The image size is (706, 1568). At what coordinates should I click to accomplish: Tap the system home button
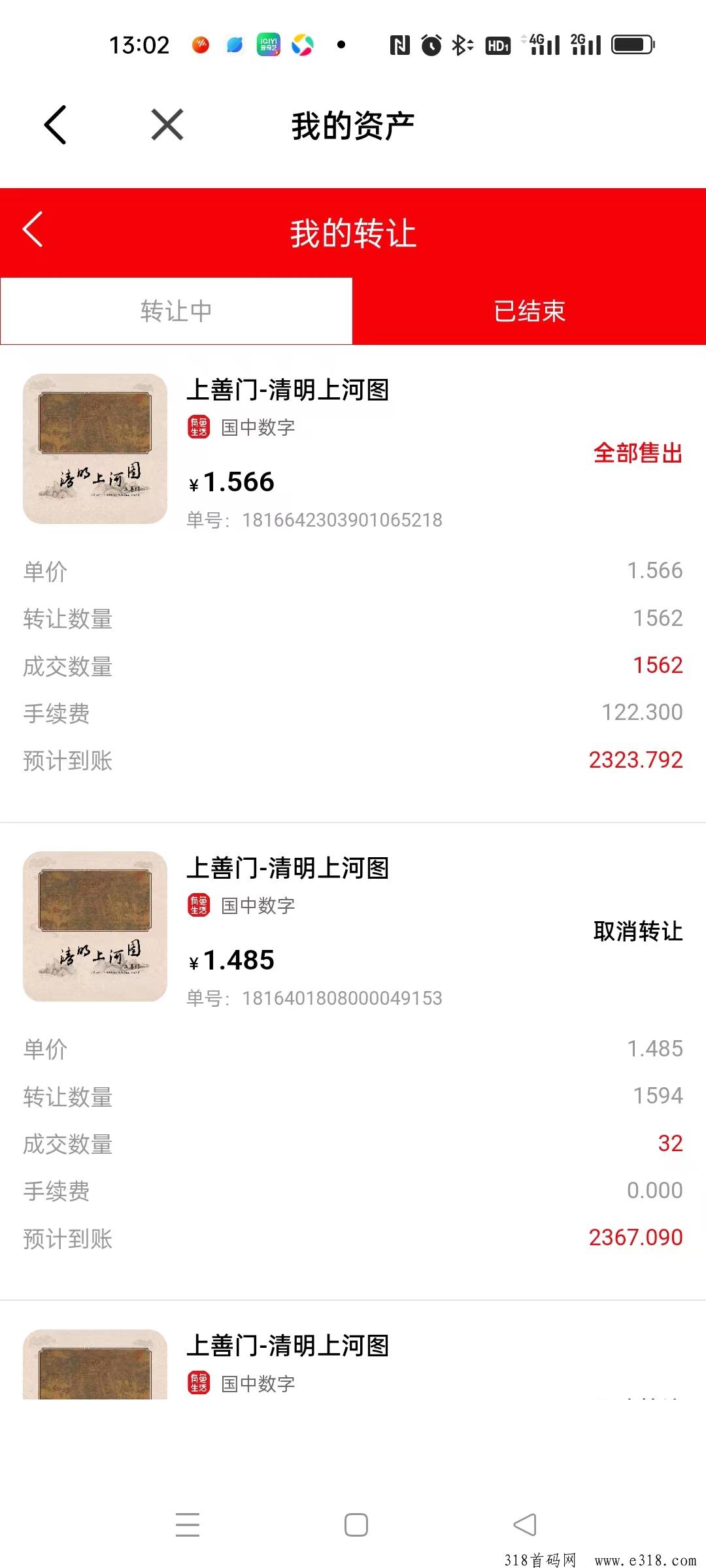point(356,1525)
